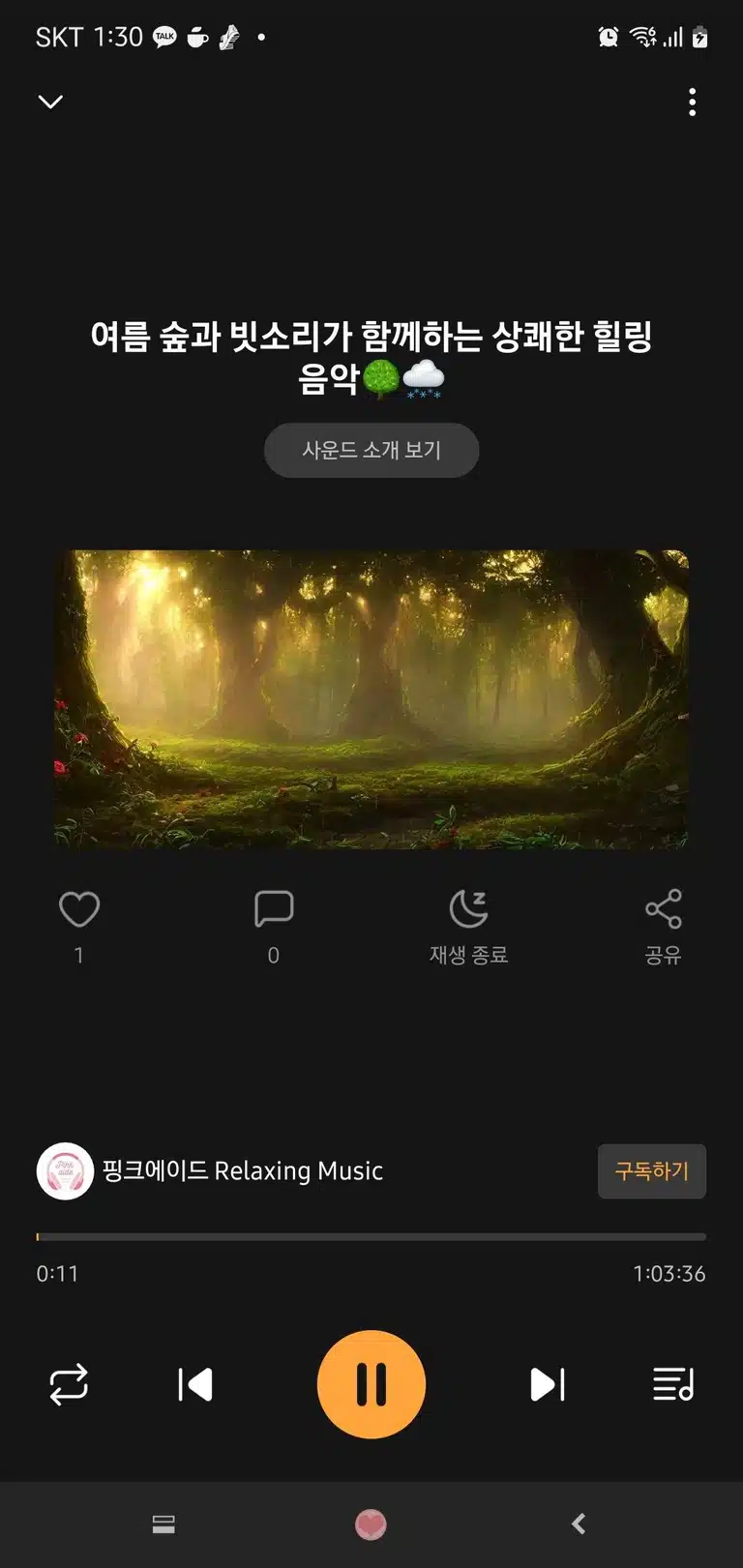Open the comments bubble icon
The width and height of the screenshot is (743, 1568).
(x=274, y=909)
